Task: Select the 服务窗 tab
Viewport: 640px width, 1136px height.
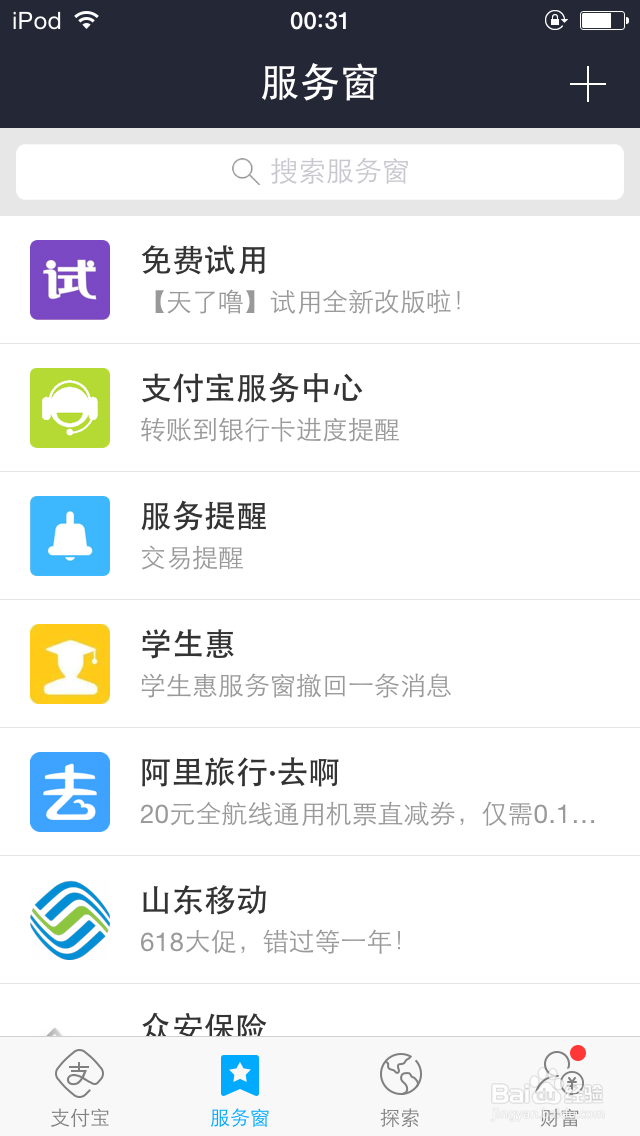Action: tap(240, 1087)
